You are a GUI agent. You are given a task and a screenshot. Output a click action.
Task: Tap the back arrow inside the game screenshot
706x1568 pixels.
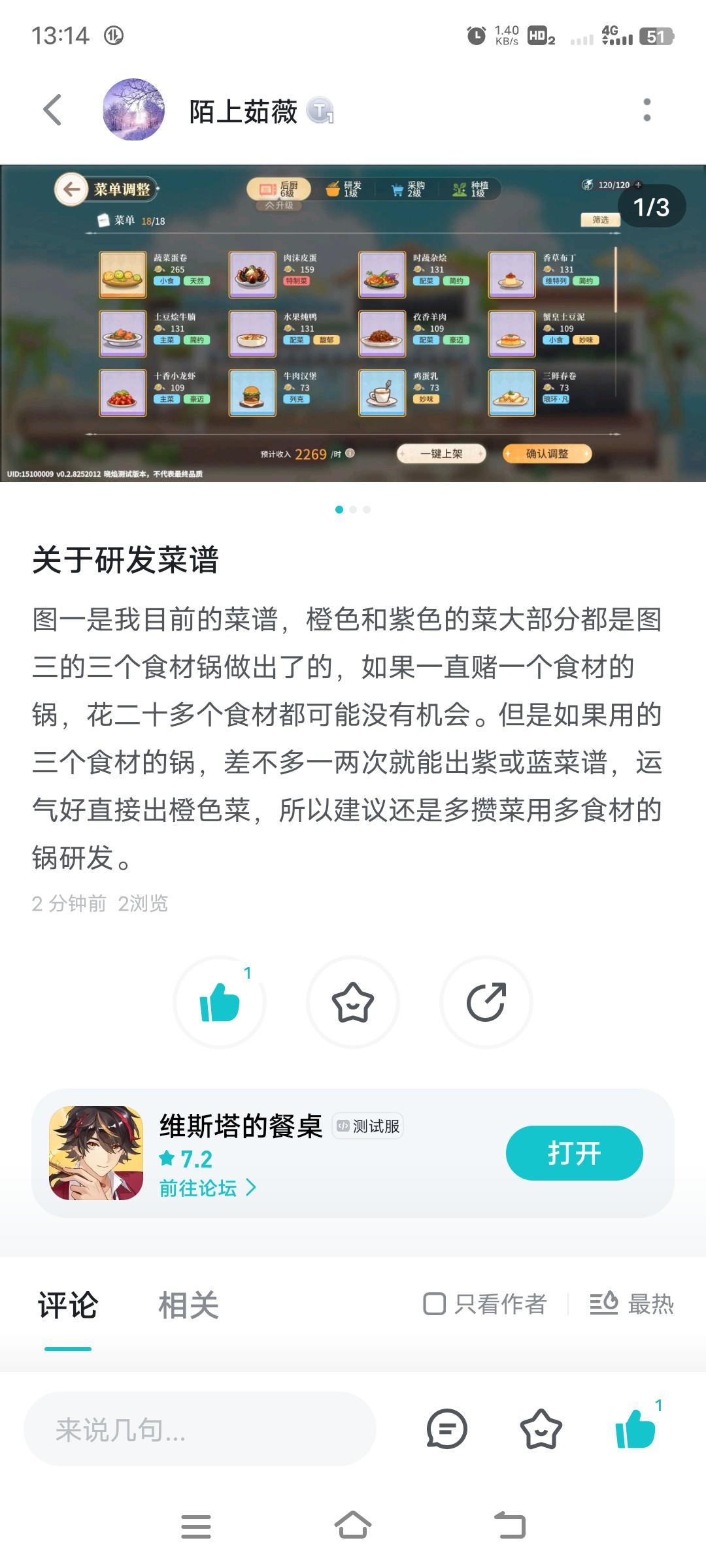(72, 188)
